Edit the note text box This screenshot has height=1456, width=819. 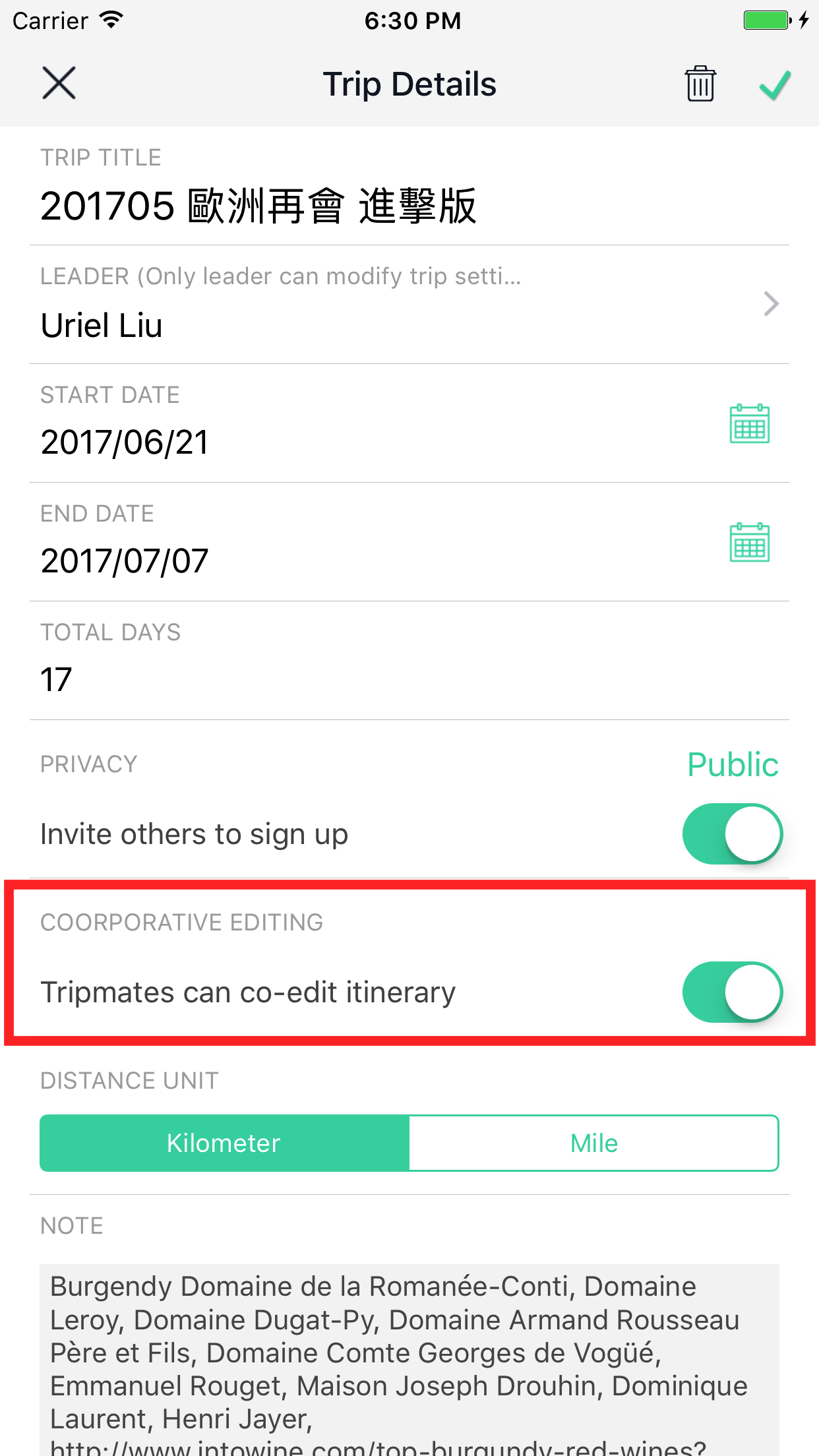pyautogui.click(x=409, y=1360)
